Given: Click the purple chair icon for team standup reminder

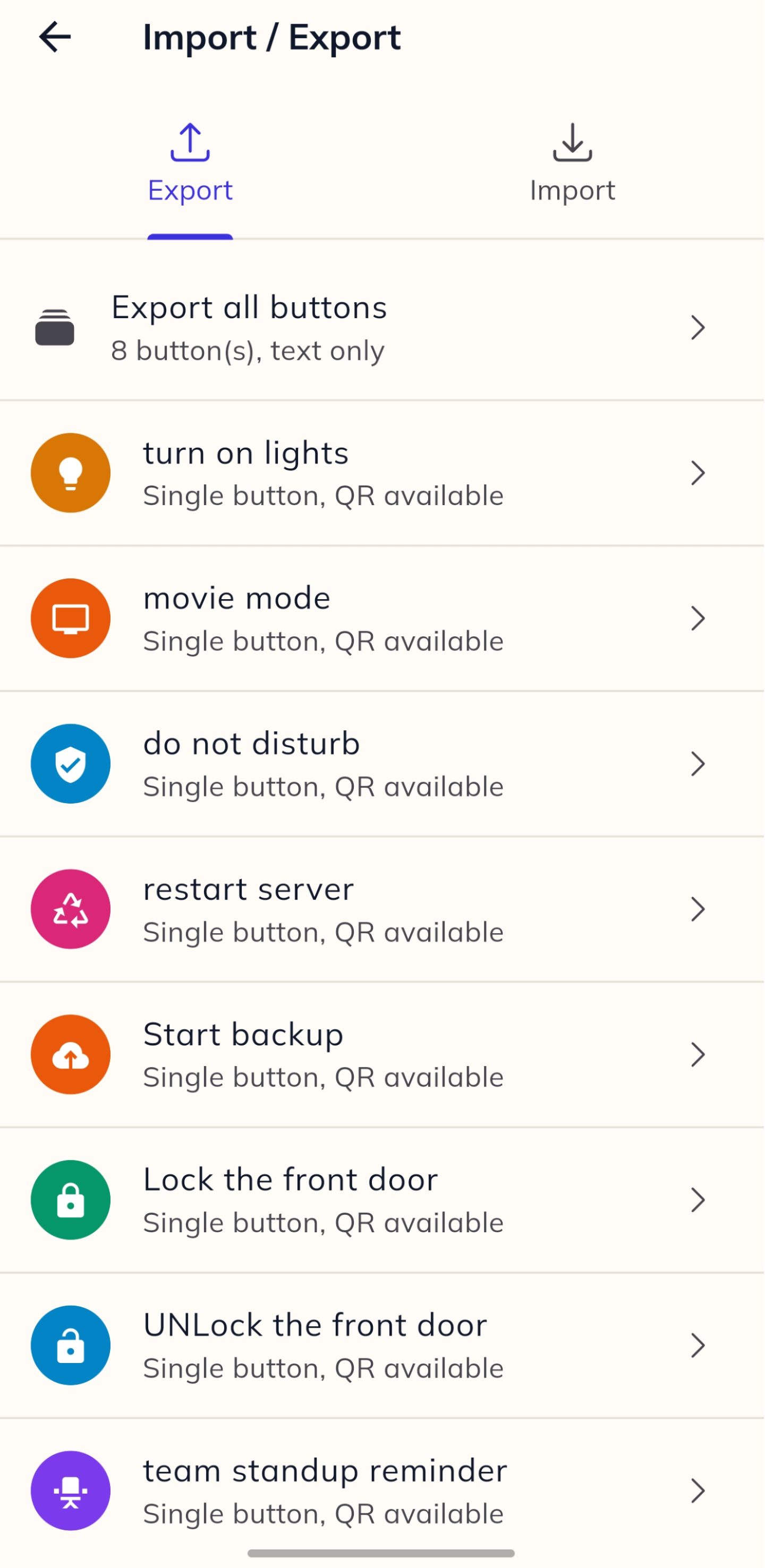Looking at the screenshot, I should coord(70,1490).
